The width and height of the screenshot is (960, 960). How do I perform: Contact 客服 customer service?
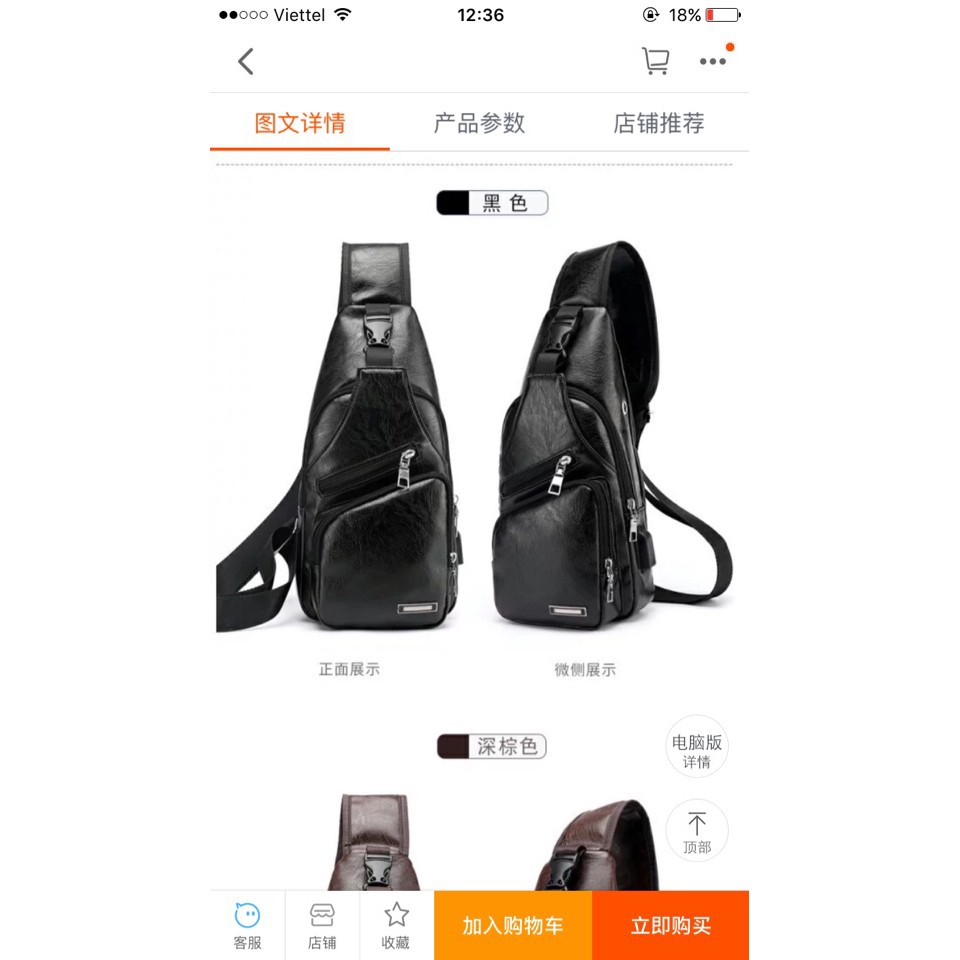click(247, 925)
